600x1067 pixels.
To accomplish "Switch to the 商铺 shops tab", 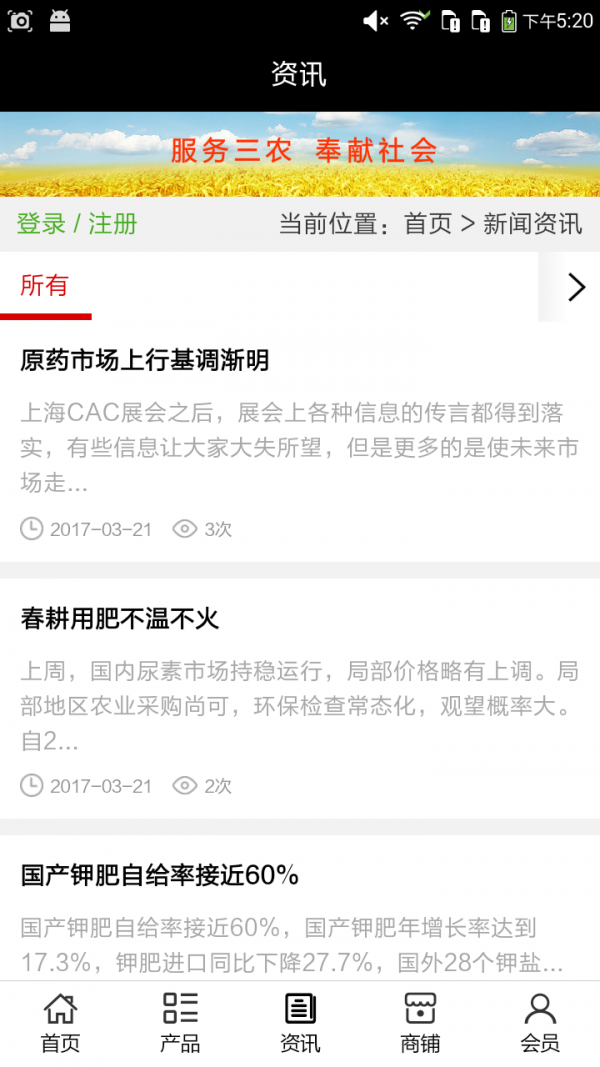I will pos(420,1022).
